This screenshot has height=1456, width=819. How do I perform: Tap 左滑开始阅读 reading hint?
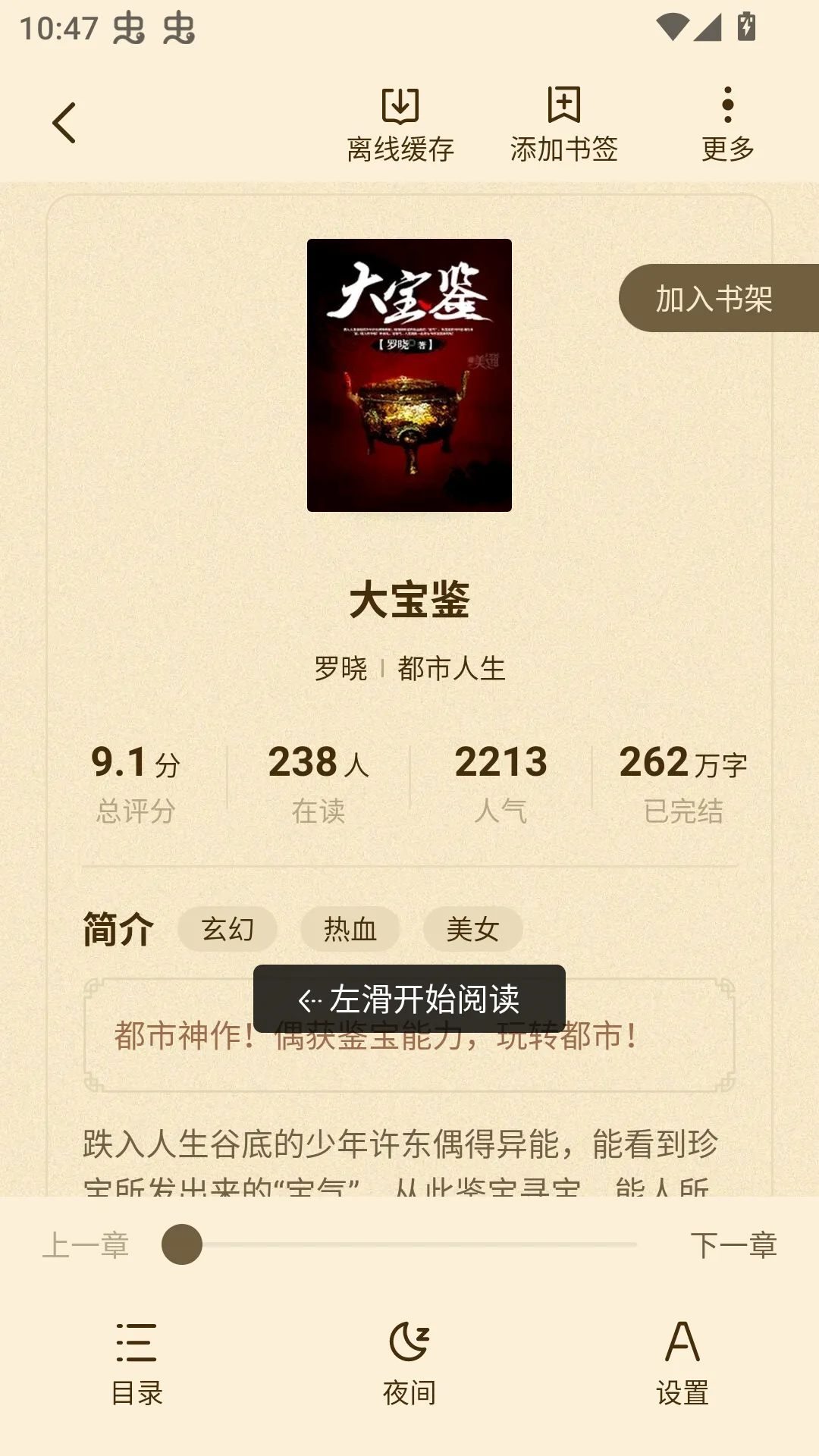(x=409, y=1000)
